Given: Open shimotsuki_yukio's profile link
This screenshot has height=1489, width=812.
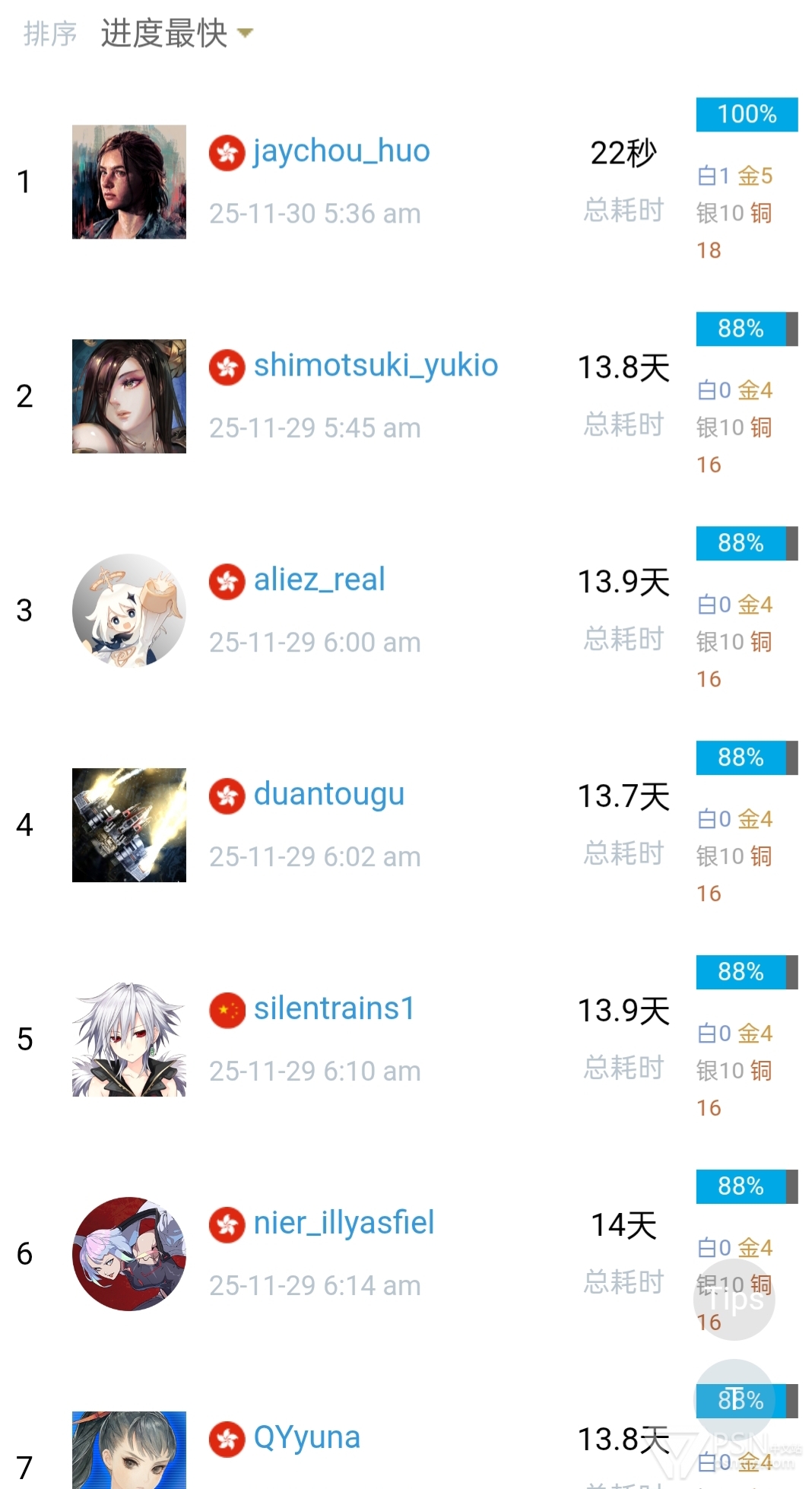Looking at the screenshot, I should click(376, 366).
